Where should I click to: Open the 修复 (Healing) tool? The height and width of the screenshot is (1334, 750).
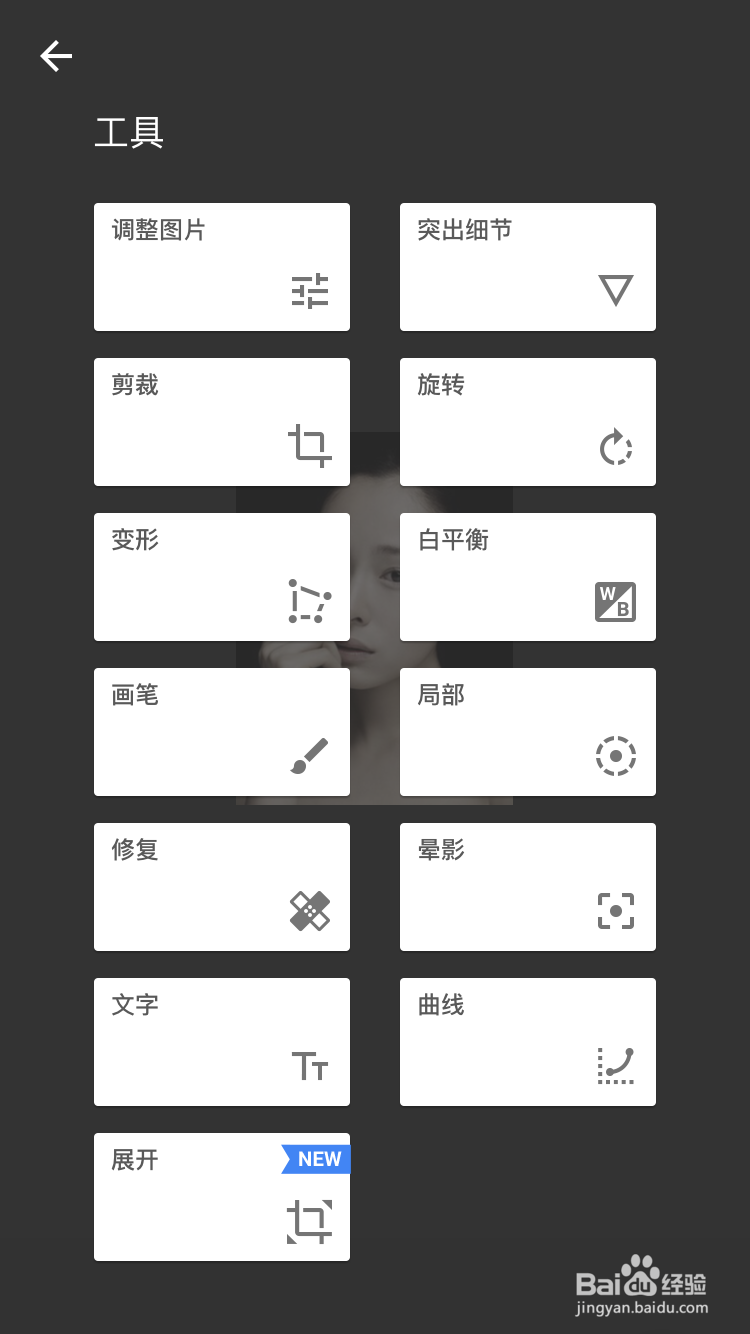[x=221, y=886]
